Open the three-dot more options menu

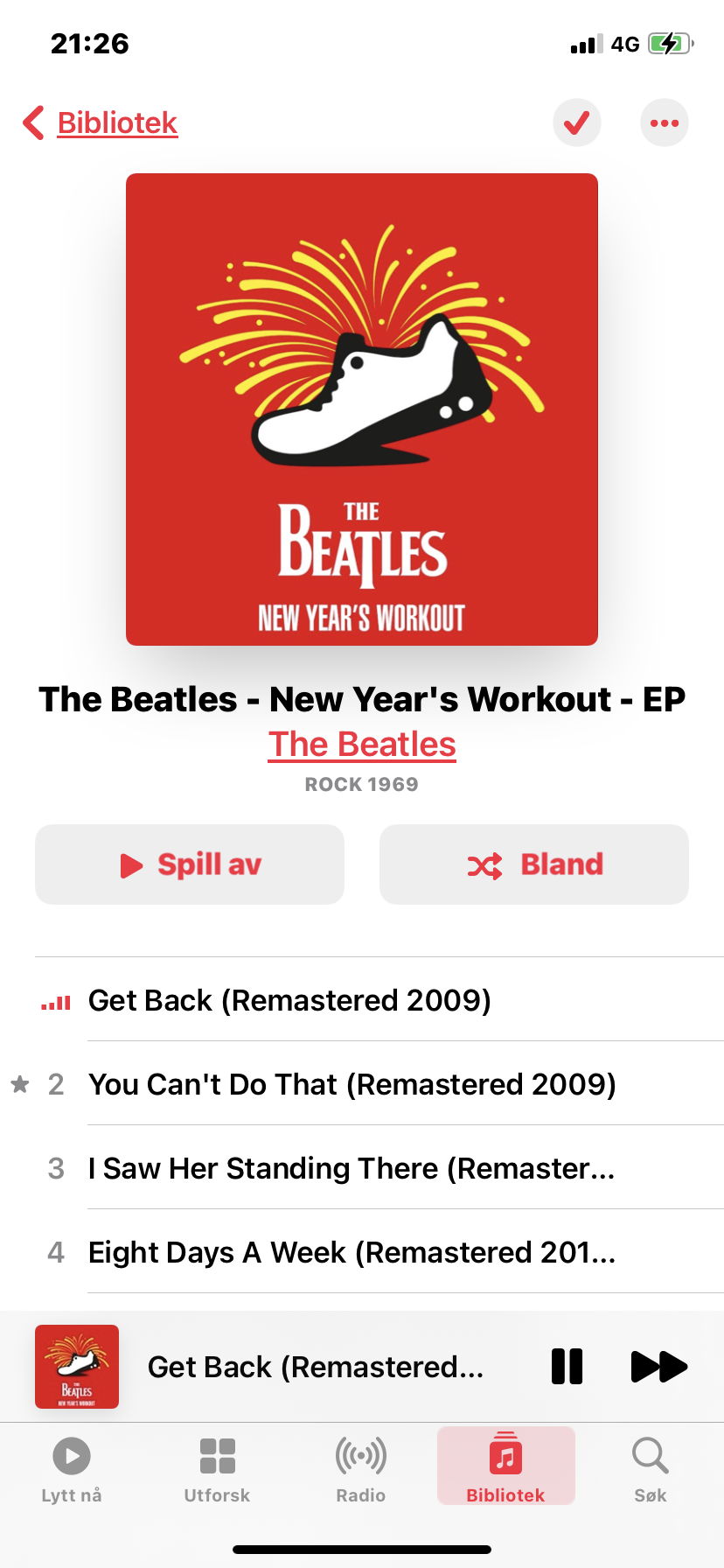pyautogui.click(x=665, y=122)
